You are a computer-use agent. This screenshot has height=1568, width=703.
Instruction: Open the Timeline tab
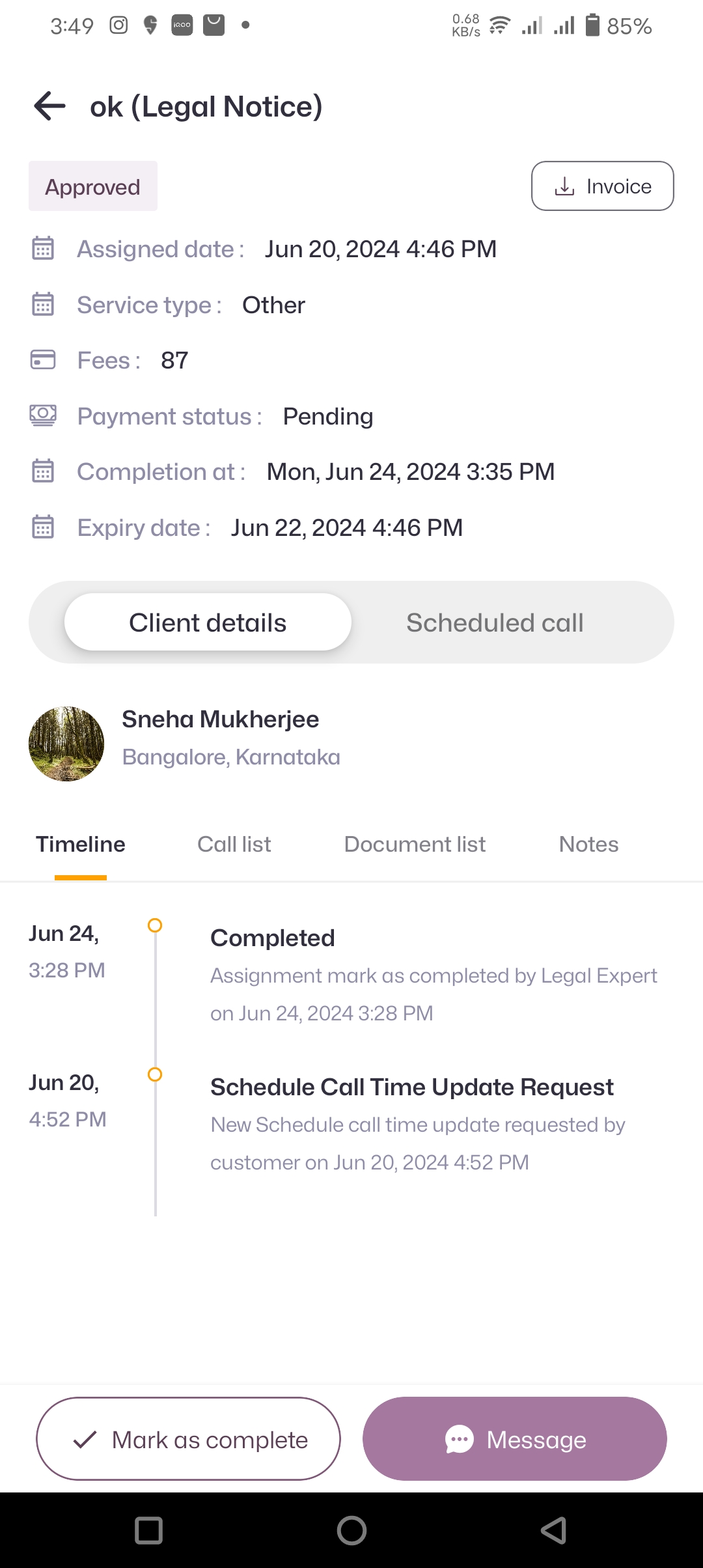(81, 845)
